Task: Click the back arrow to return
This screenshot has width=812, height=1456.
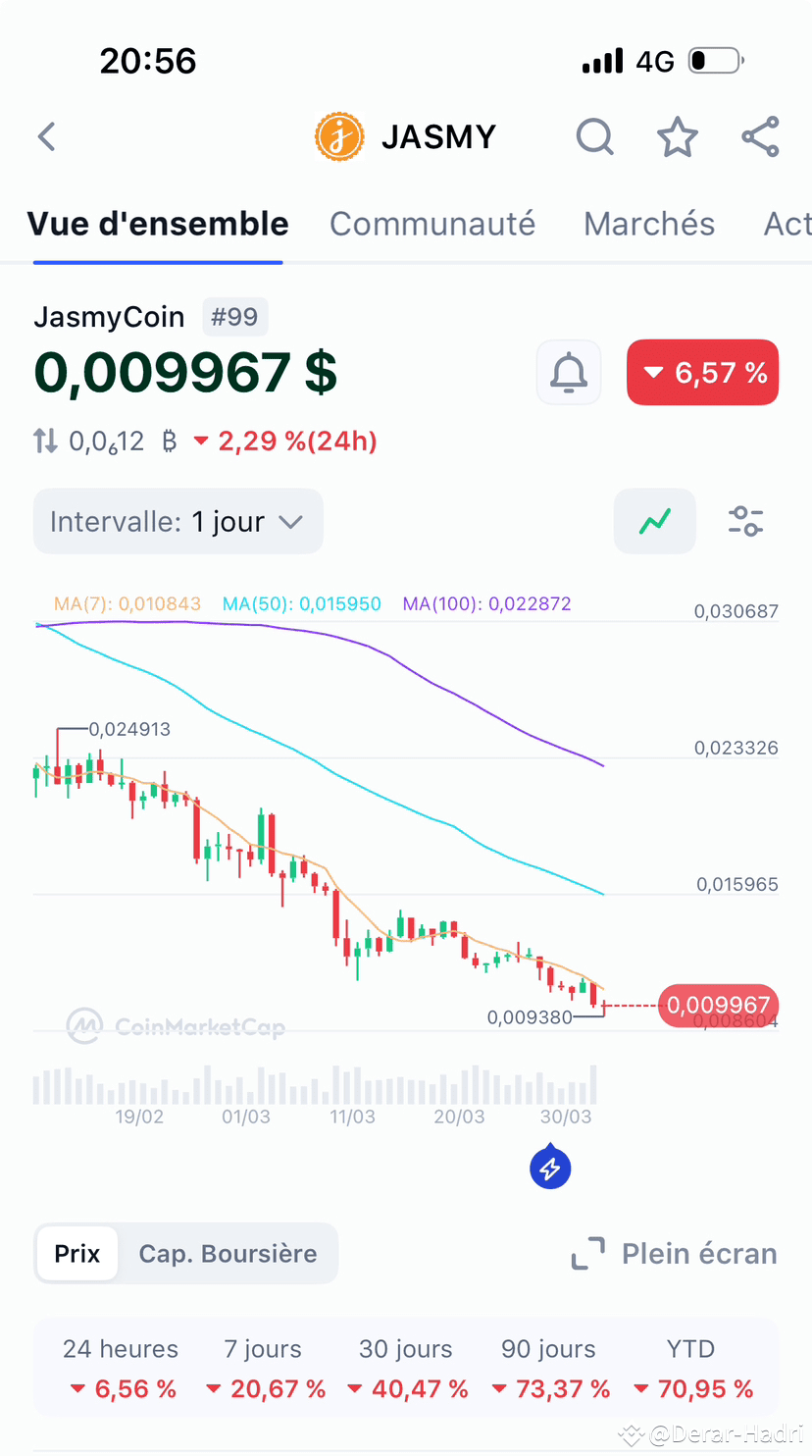Action: tap(46, 136)
